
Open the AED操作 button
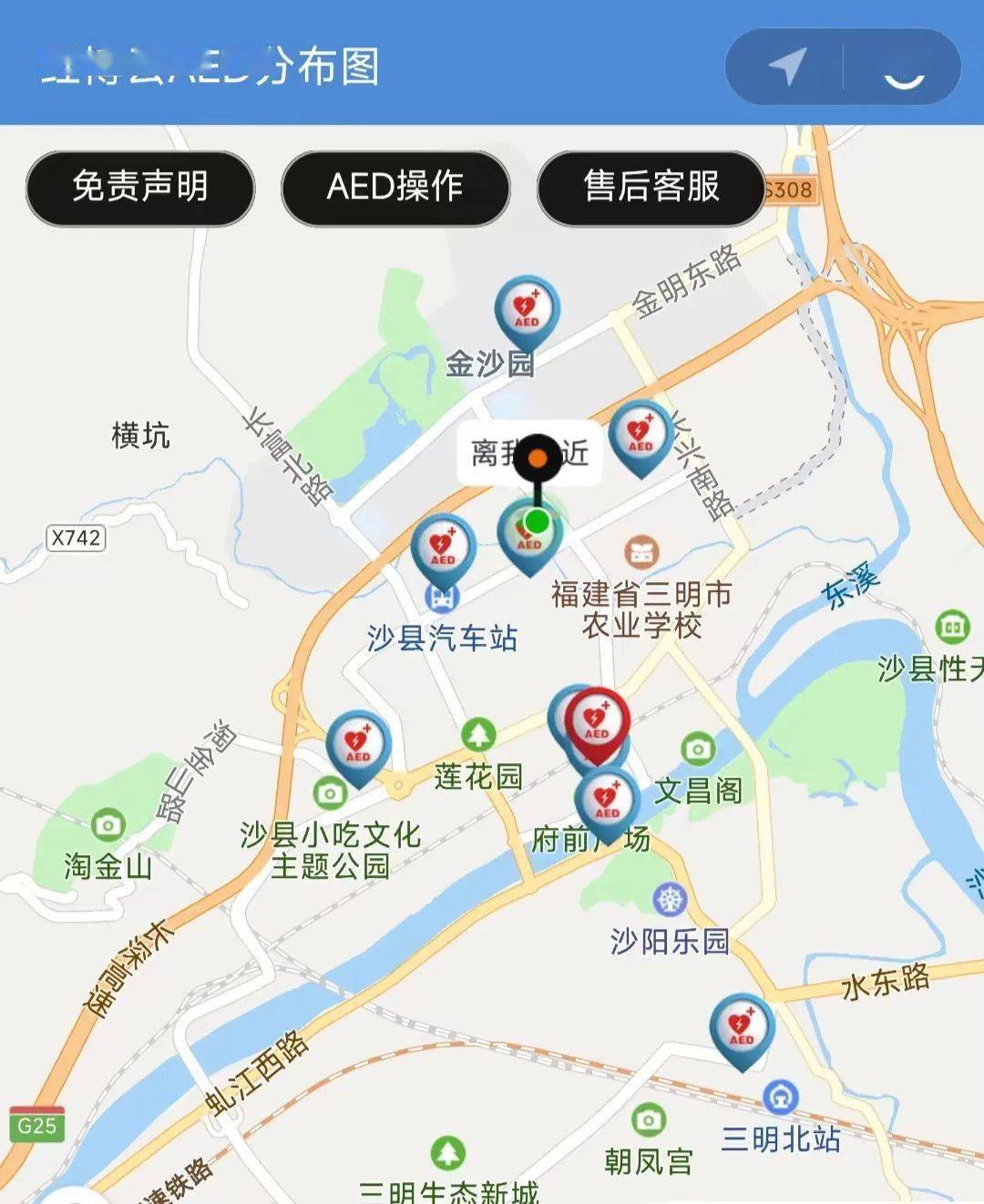[x=395, y=188]
